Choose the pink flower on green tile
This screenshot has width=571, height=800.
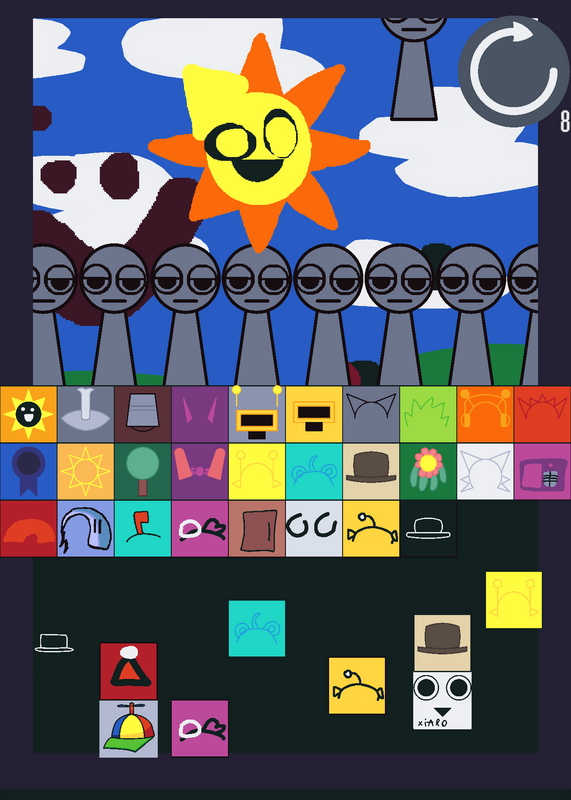click(x=429, y=471)
